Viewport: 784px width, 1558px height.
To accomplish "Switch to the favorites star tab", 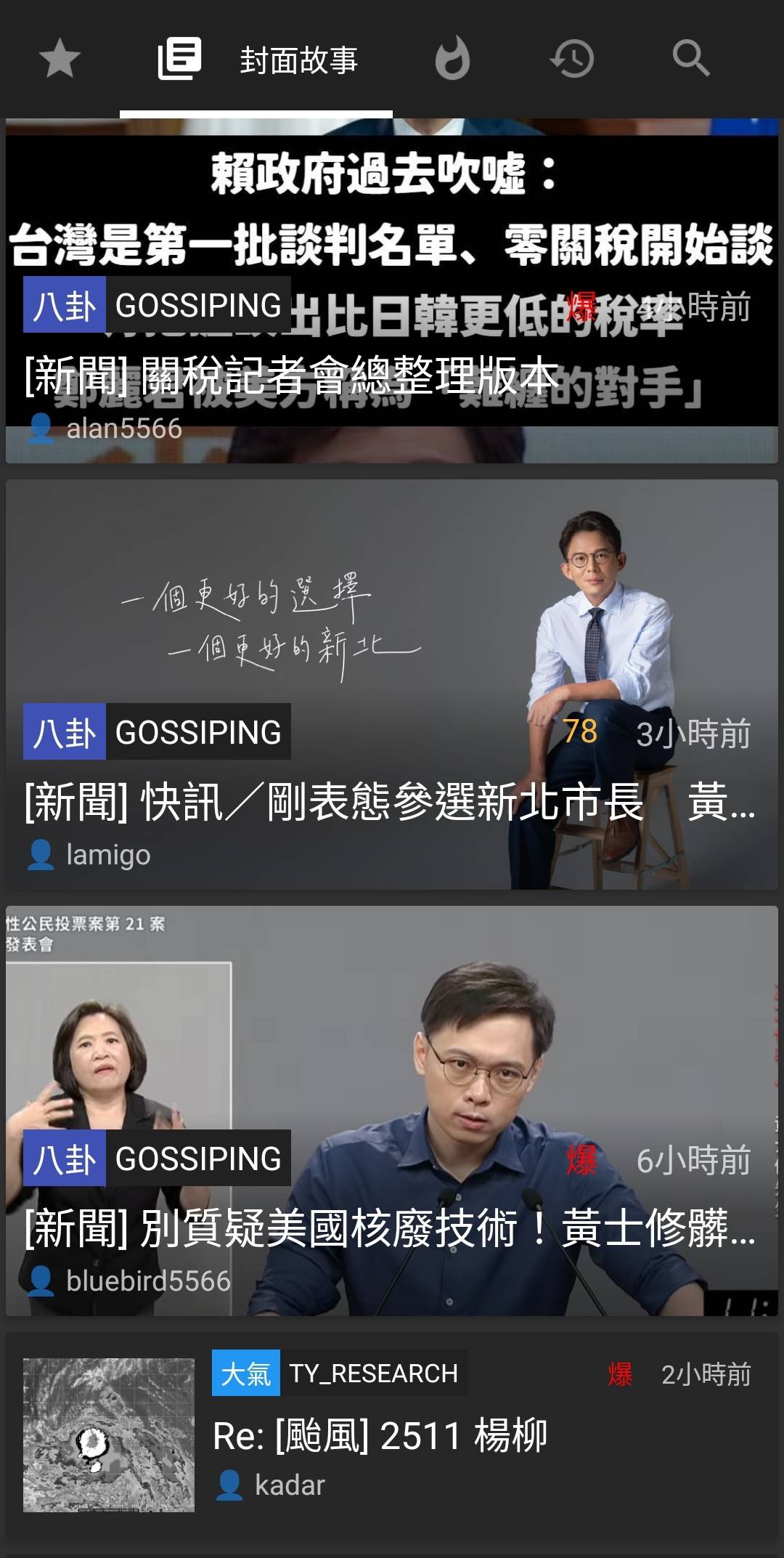I will click(x=60, y=59).
